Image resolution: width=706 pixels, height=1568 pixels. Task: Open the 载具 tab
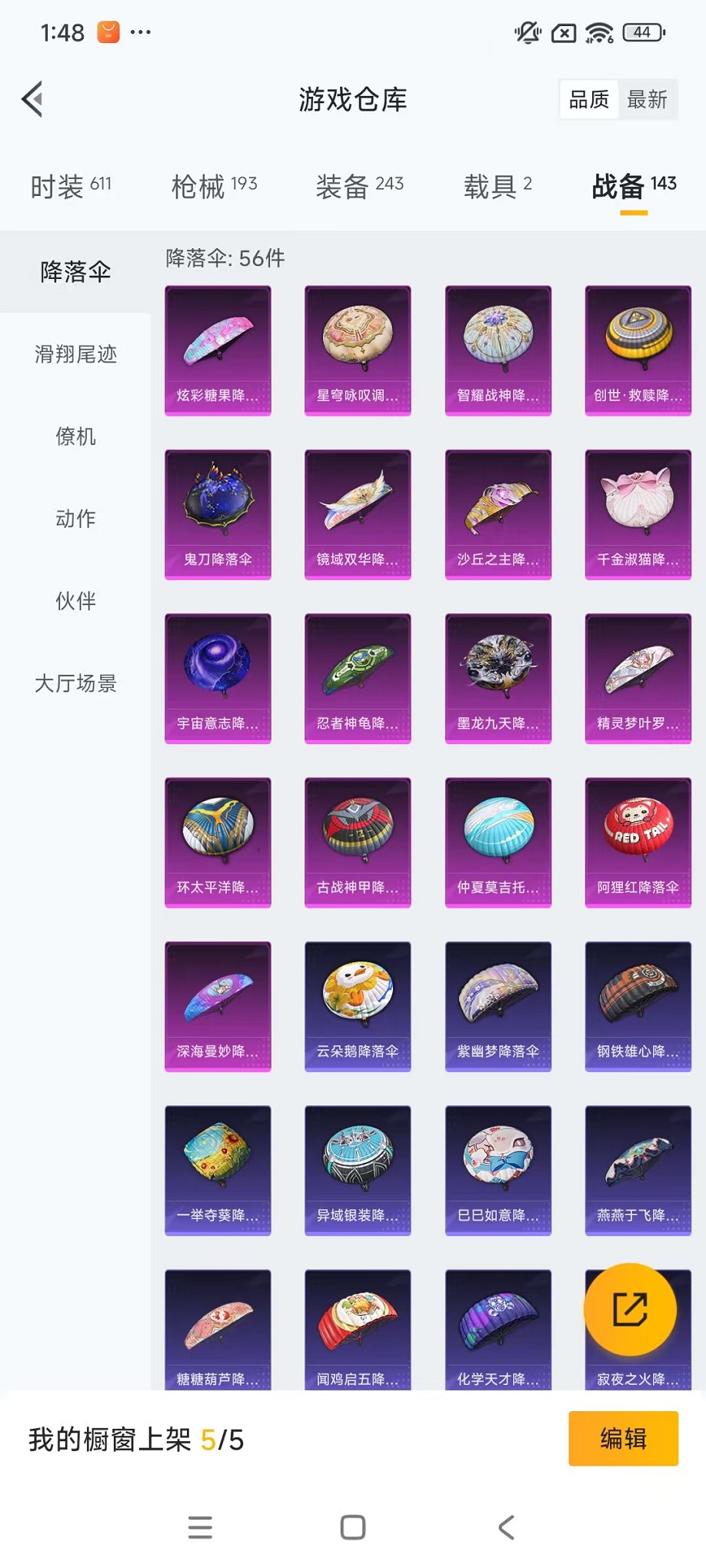coord(498,186)
